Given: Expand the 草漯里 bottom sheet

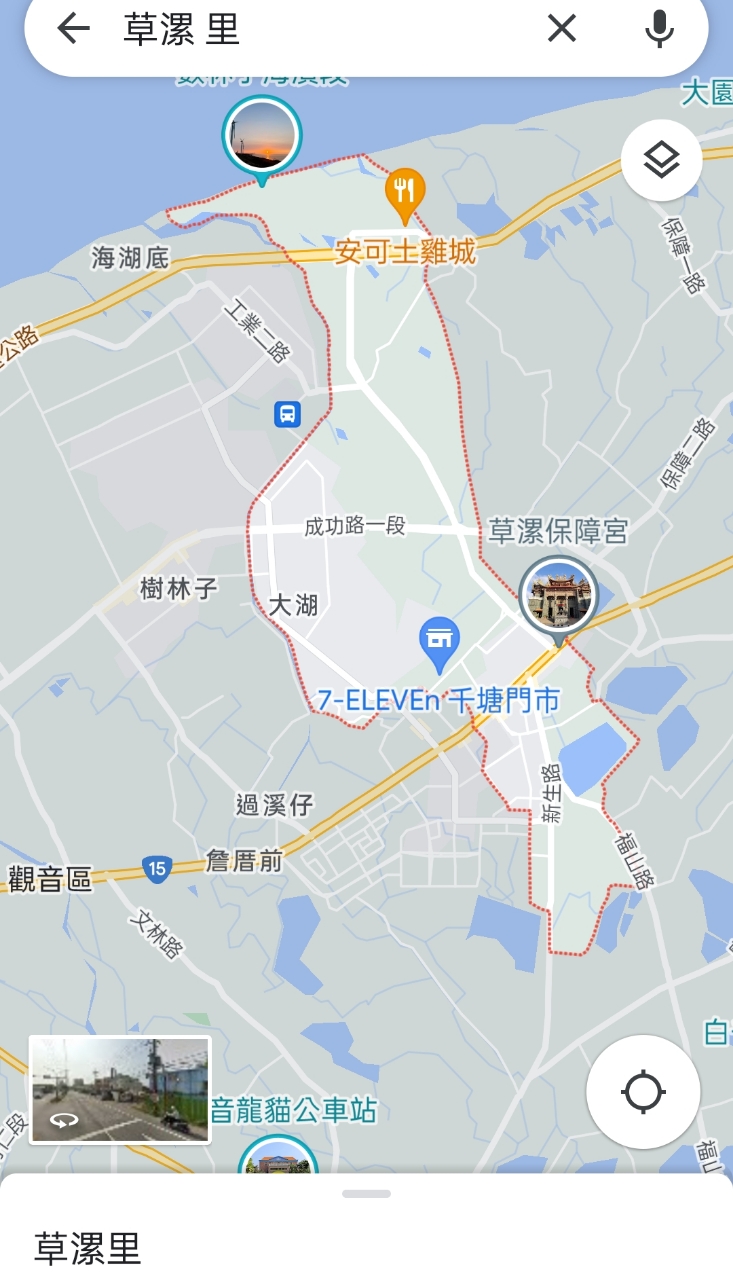Looking at the screenshot, I should [x=366, y=1194].
